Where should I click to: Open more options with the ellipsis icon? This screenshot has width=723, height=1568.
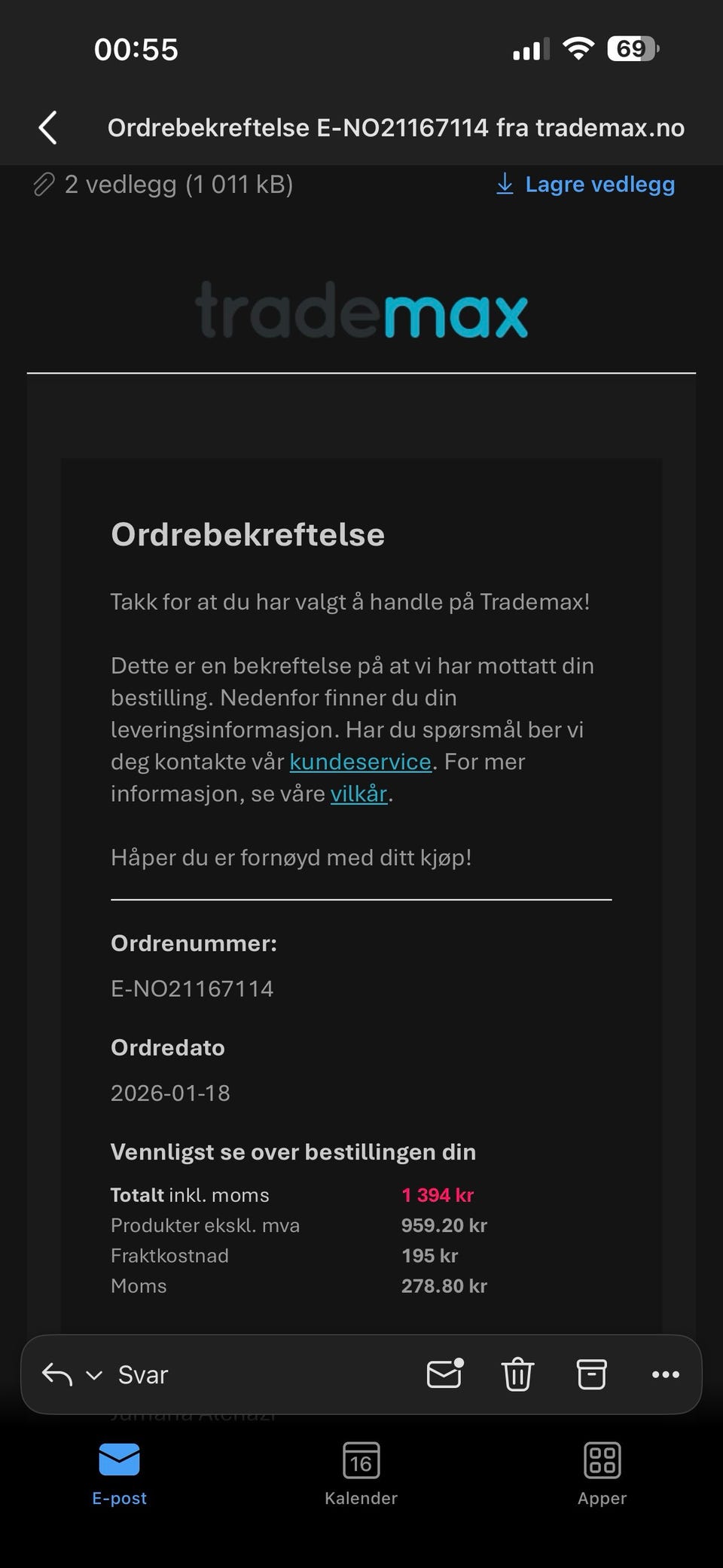(664, 1374)
